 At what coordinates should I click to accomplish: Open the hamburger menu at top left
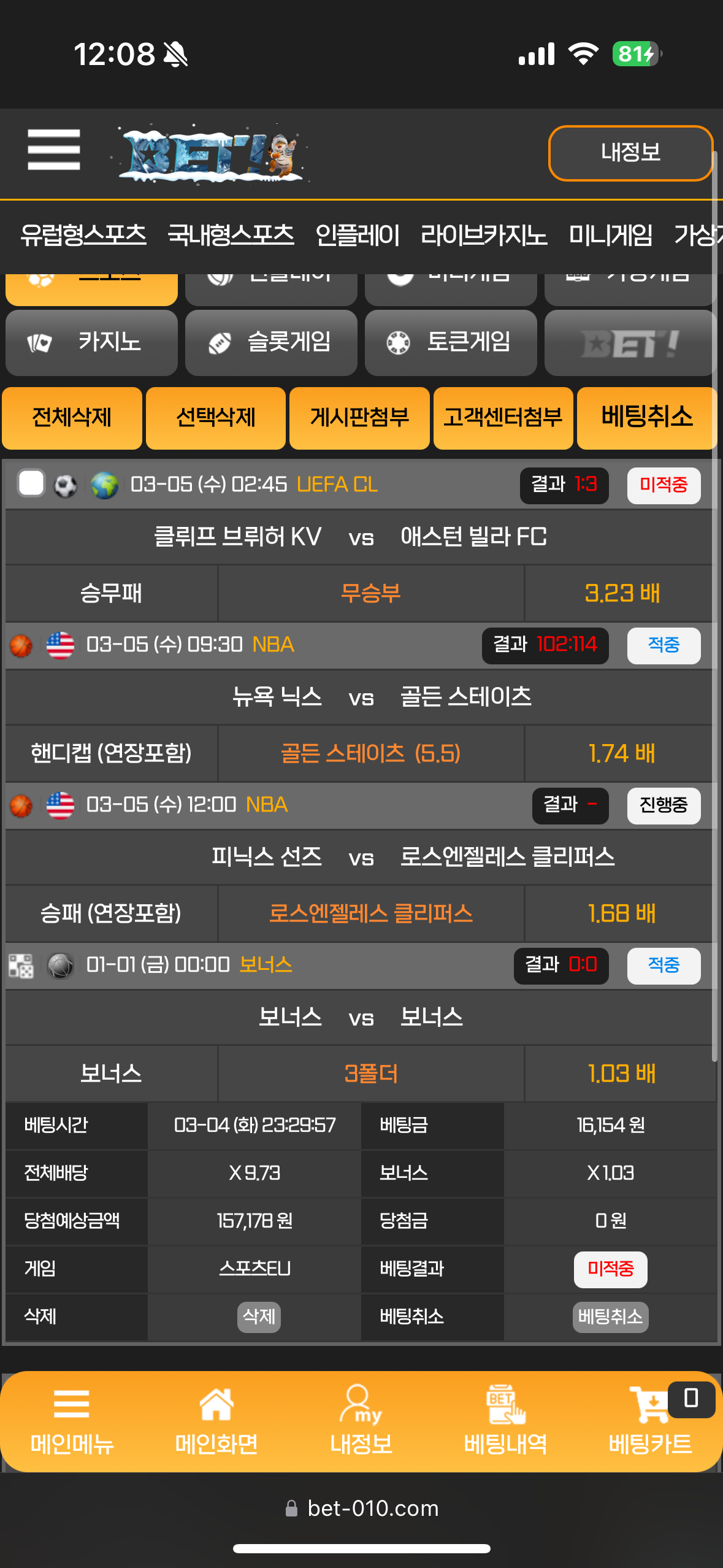click(x=54, y=150)
